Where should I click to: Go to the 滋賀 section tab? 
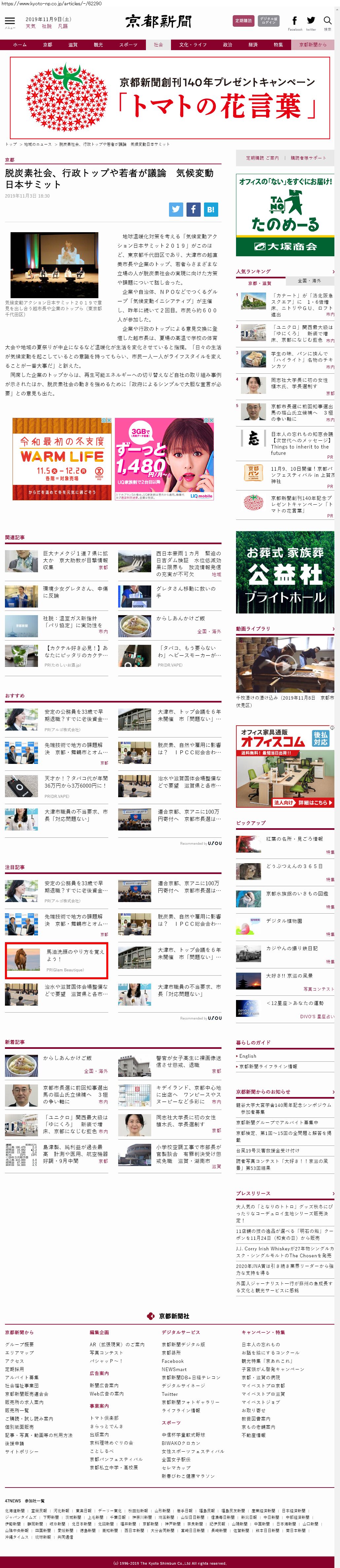[73, 45]
